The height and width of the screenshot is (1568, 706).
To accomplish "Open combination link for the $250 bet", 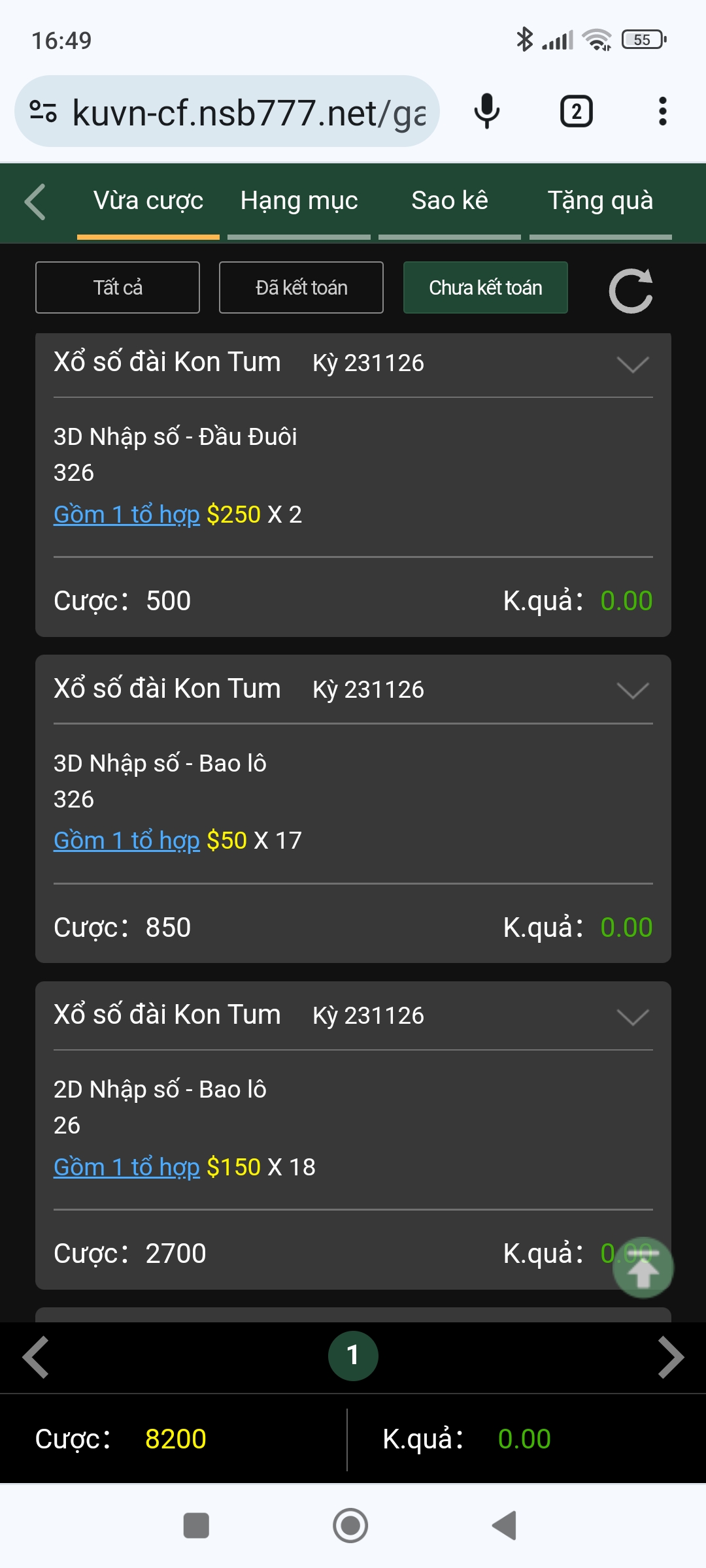I will [x=126, y=515].
